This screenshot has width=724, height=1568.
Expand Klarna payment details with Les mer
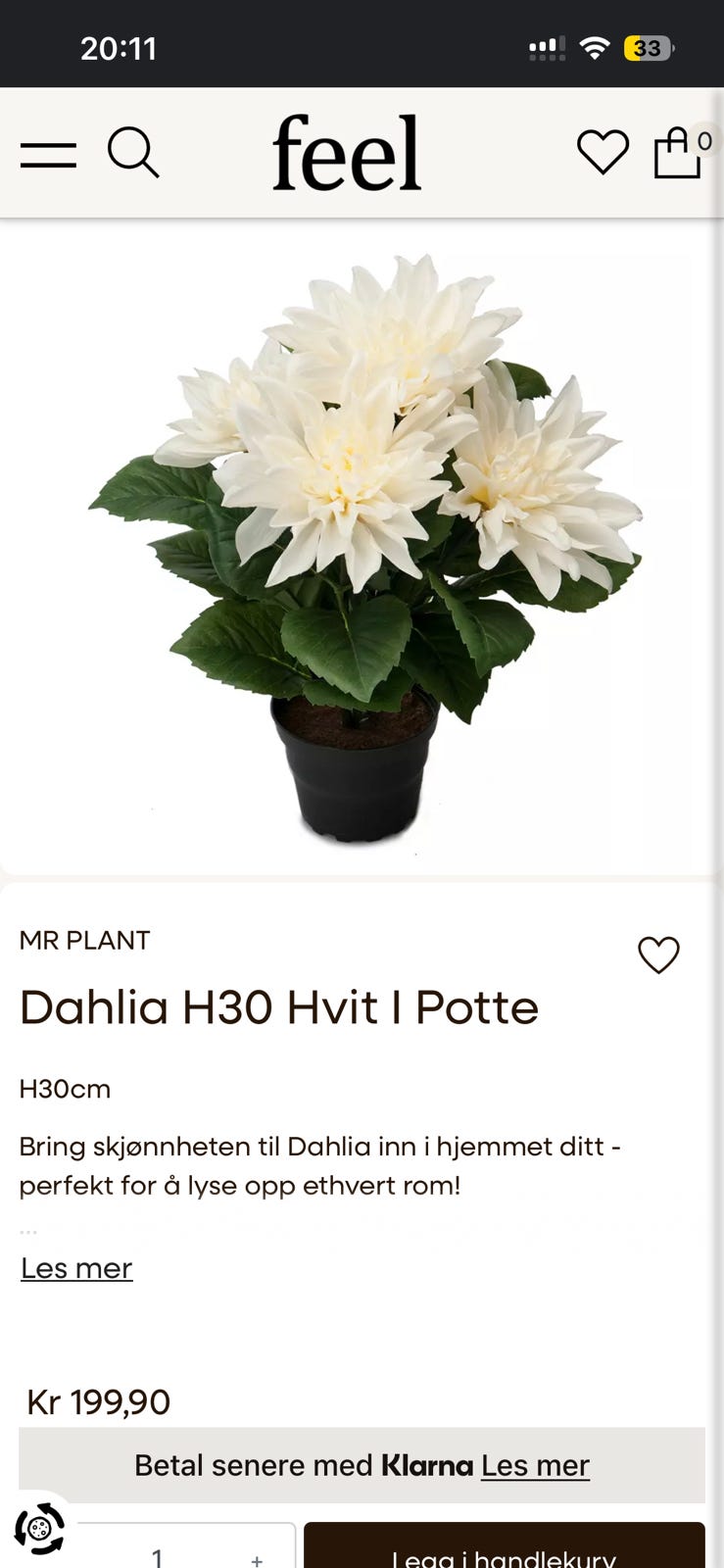coord(535,1464)
